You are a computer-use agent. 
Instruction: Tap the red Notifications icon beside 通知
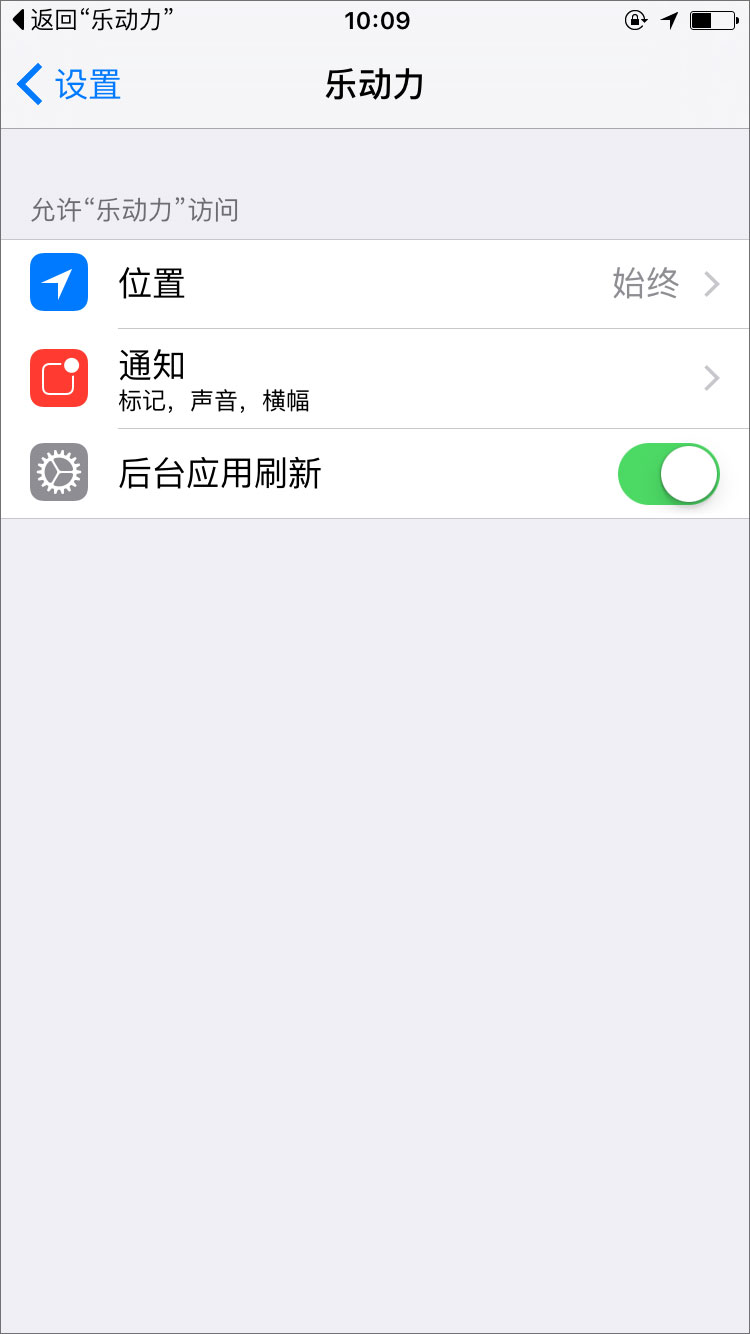(x=58, y=378)
